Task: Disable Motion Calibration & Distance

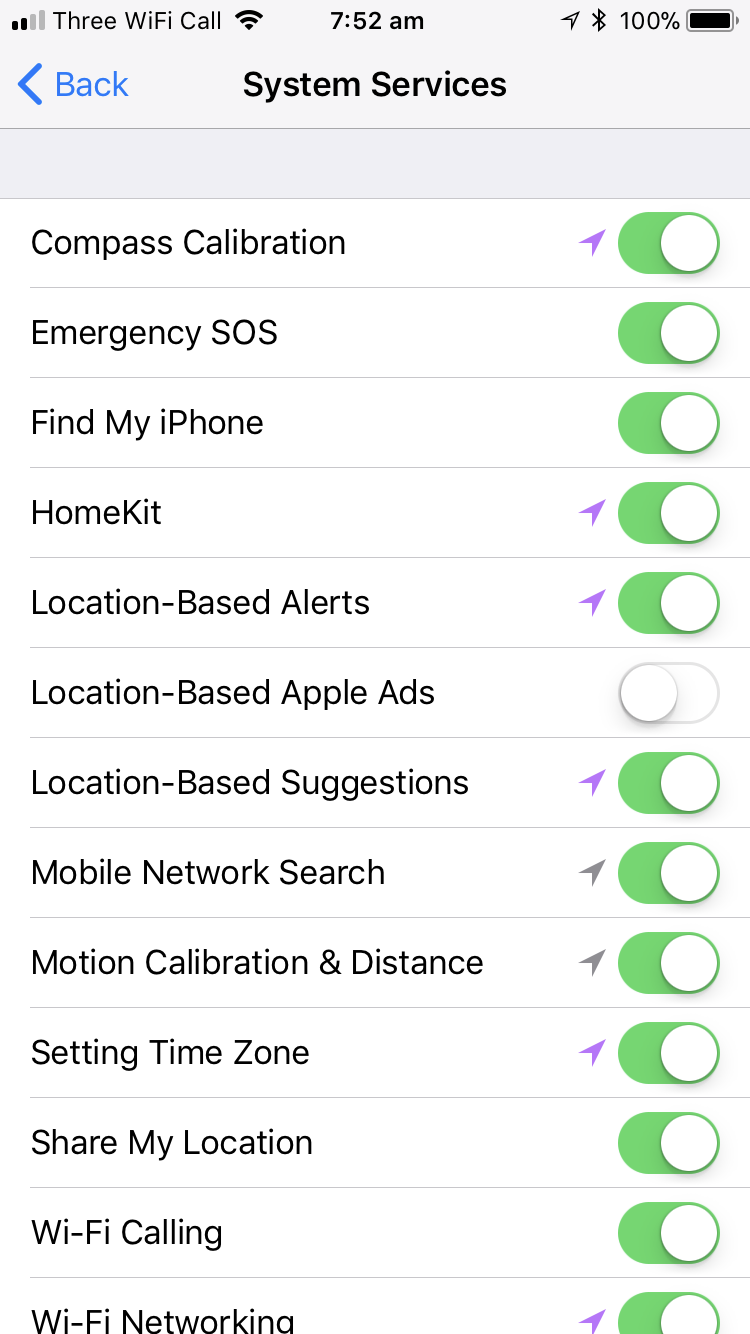Action: coord(669,963)
